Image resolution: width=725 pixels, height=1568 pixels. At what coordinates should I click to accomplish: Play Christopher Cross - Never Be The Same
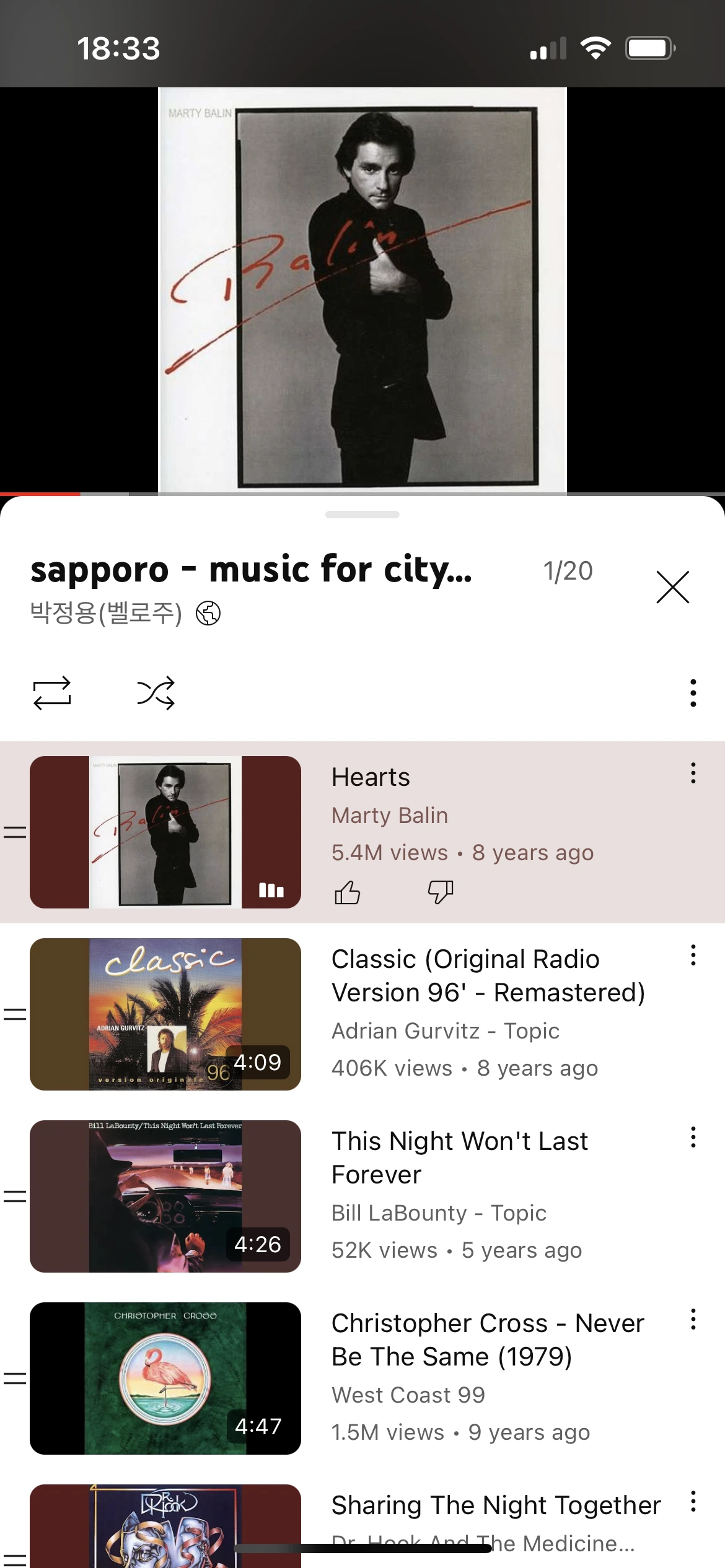pos(165,1378)
